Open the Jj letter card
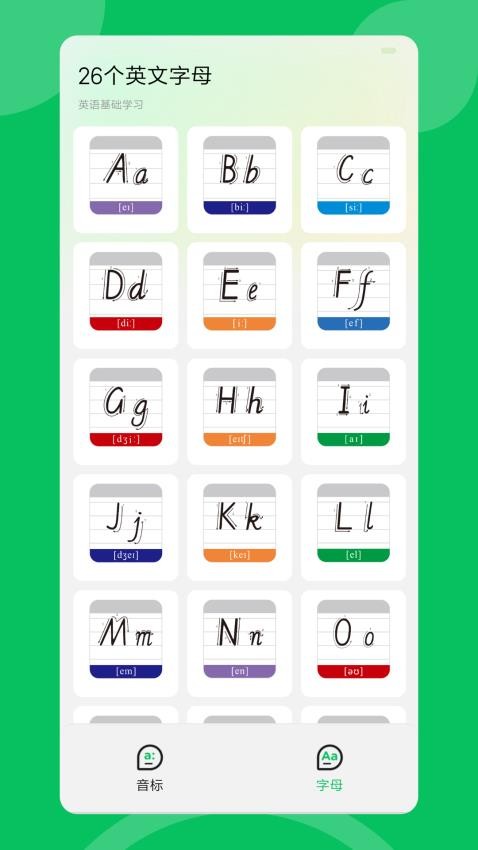Image resolution: width=478 pixels, height=850 pixels. (126, 527)
